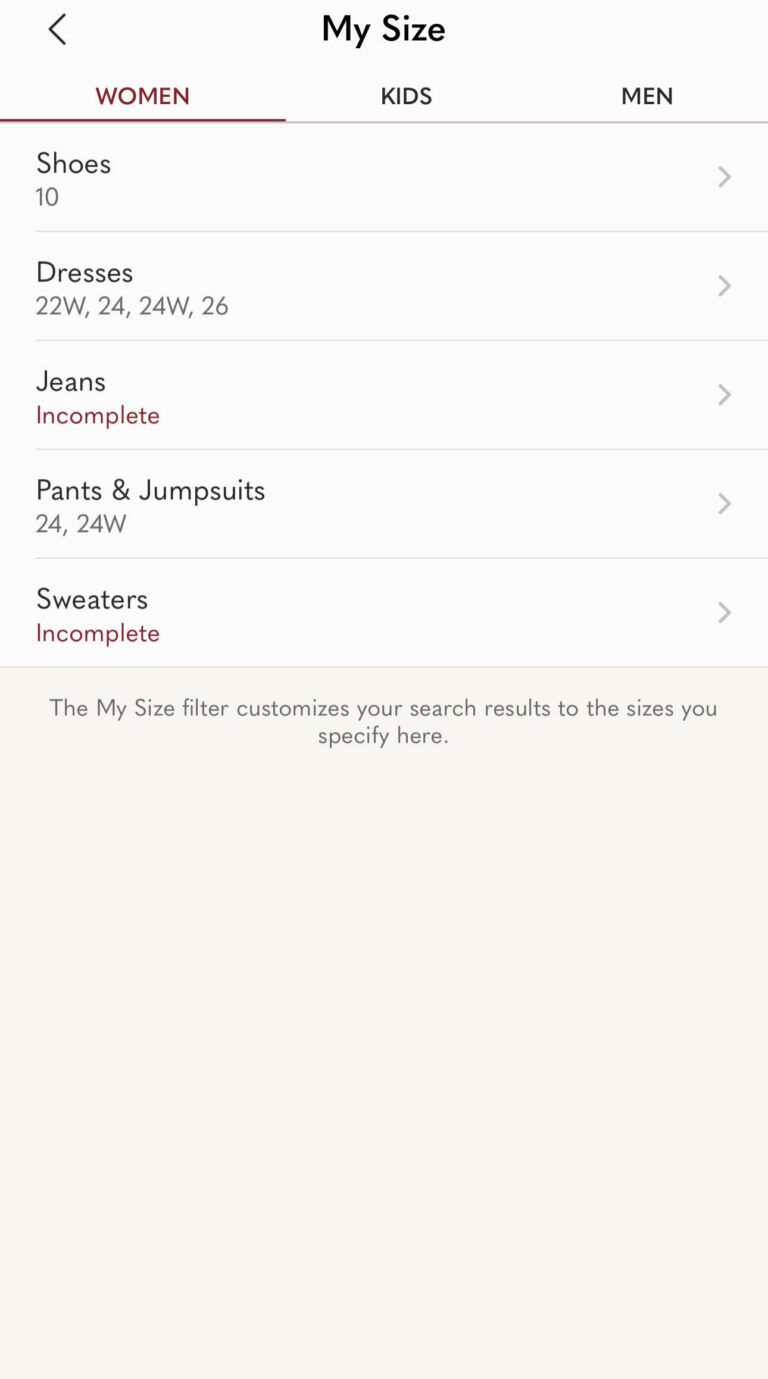The image size is (768, 1379).
Task: Open Dresses size settings
Action: [384, 286]
